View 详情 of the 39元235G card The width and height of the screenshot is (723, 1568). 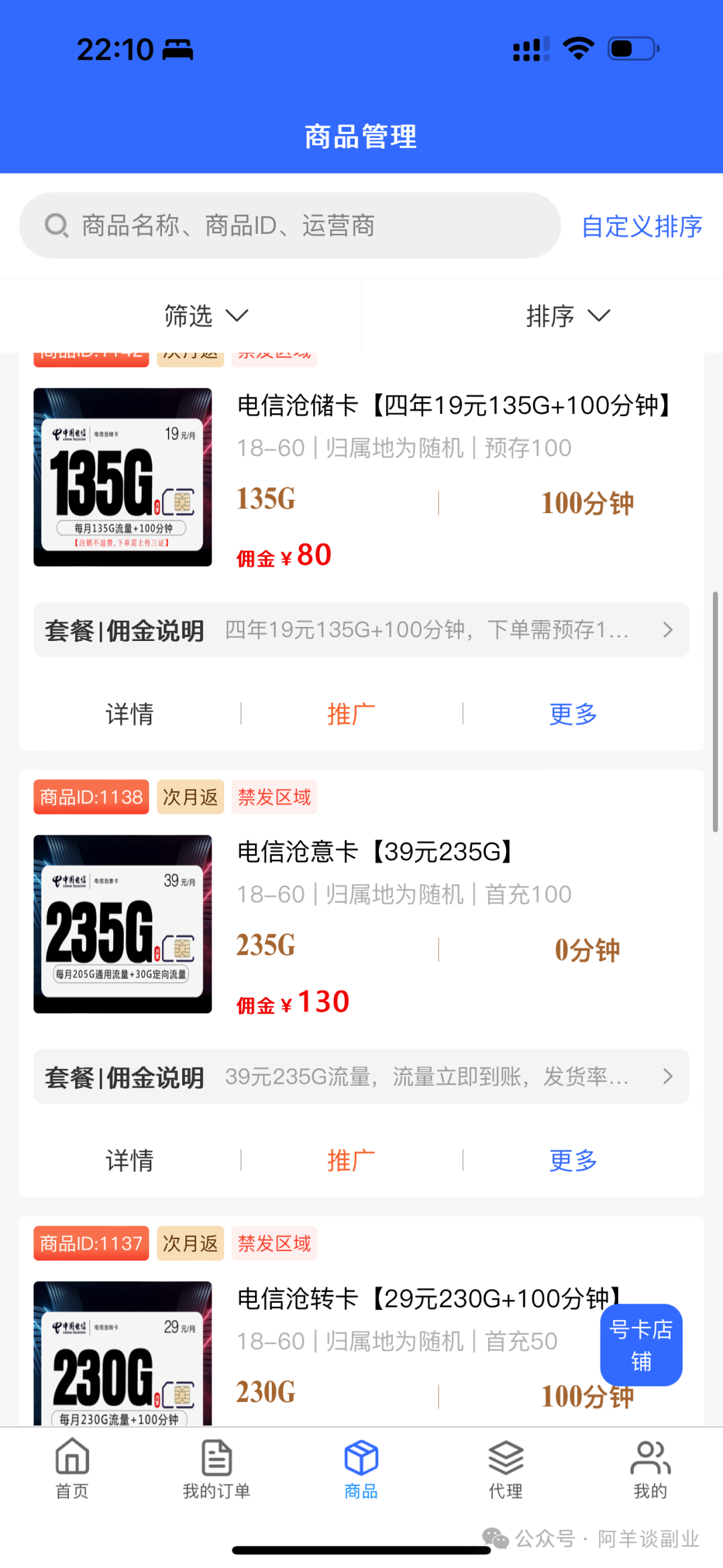(129, 1160)
